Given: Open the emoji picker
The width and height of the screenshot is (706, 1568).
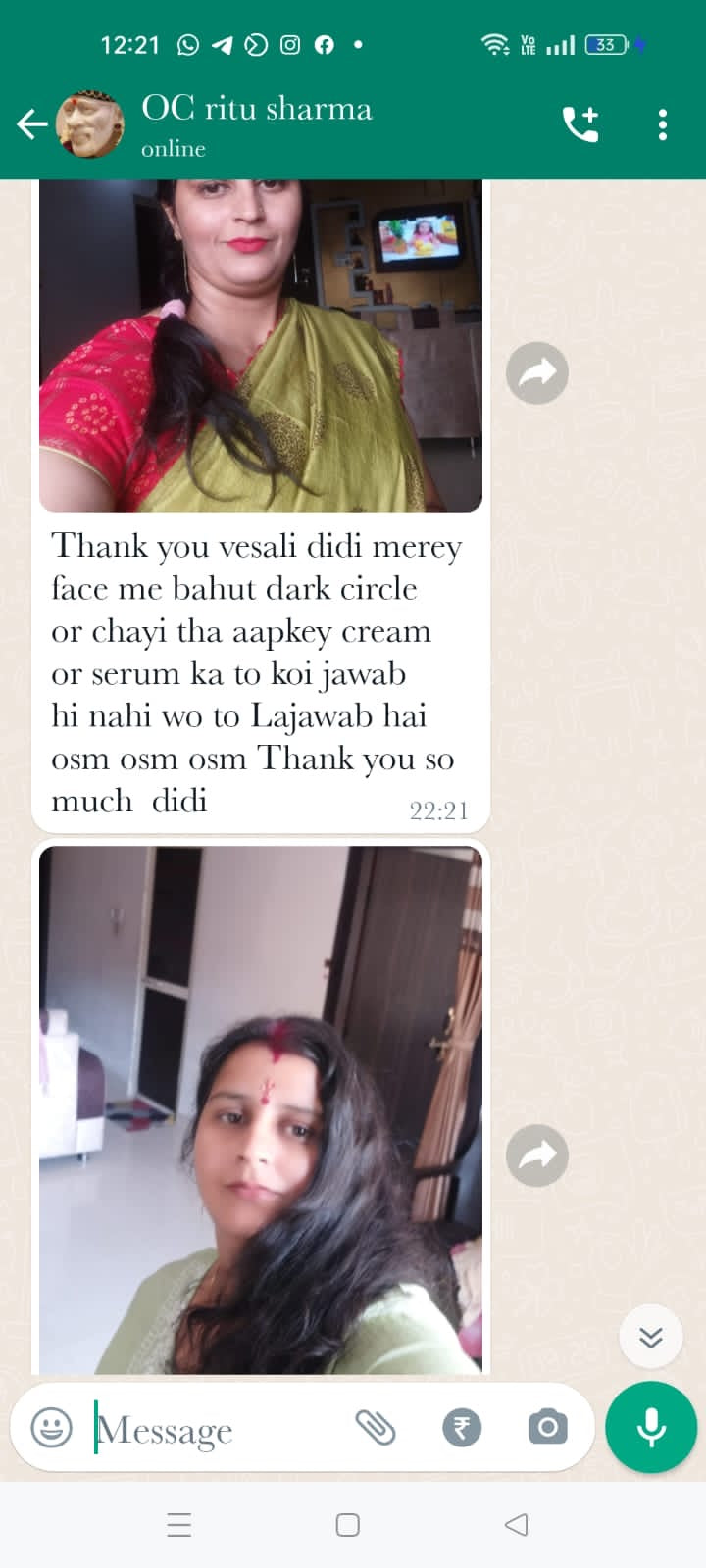Looking at the screenshot, I should [52, 1428].
